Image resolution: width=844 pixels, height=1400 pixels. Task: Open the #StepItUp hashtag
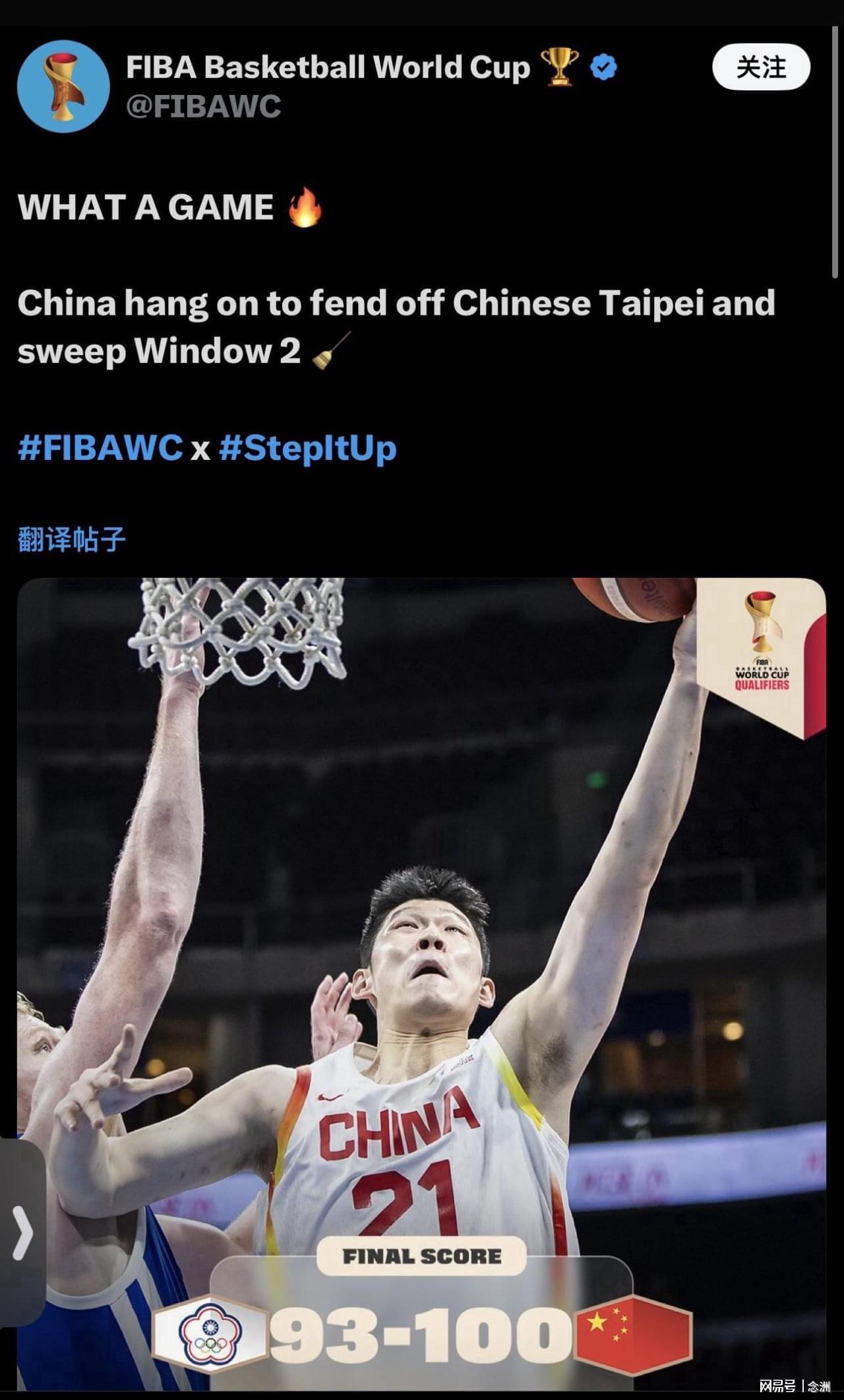307,448
